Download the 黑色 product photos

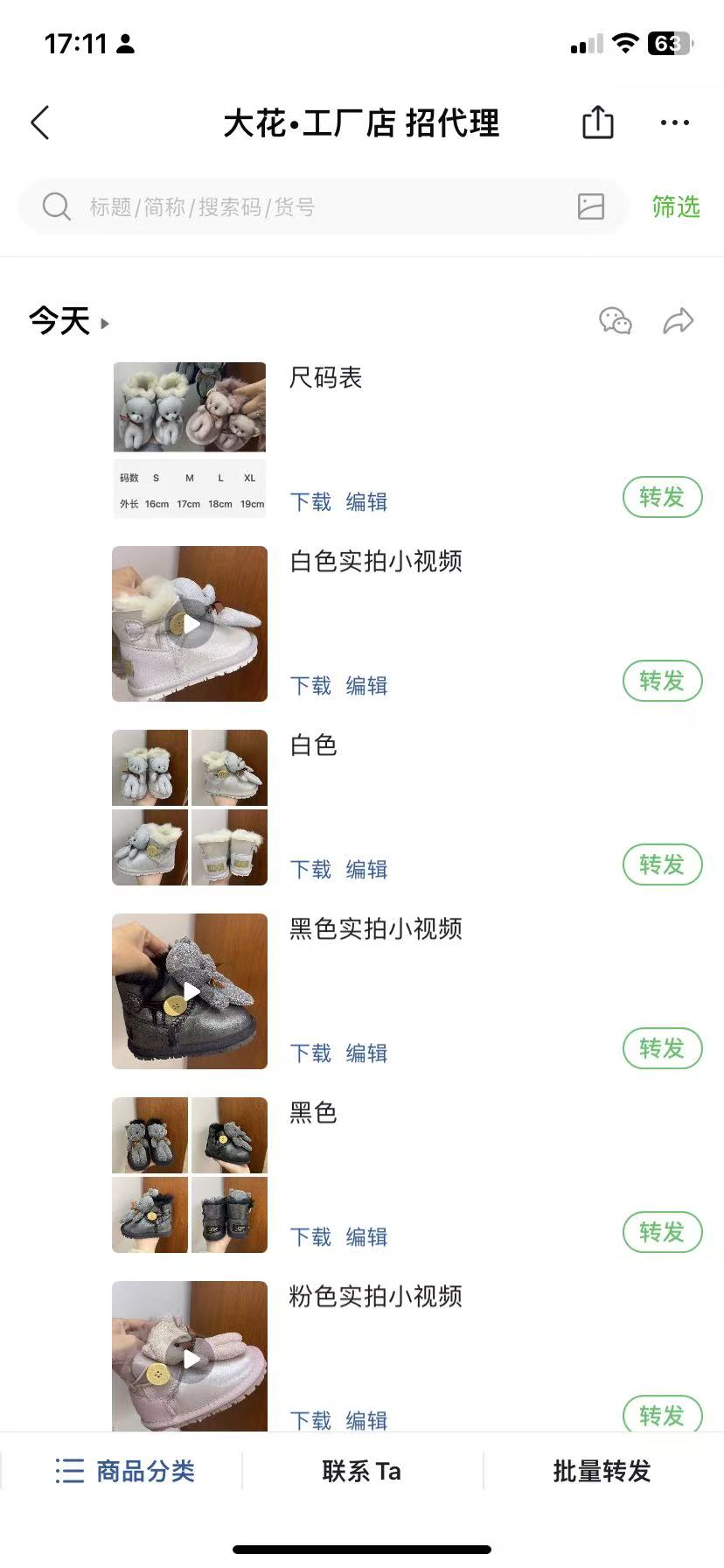click(310, 1237)
